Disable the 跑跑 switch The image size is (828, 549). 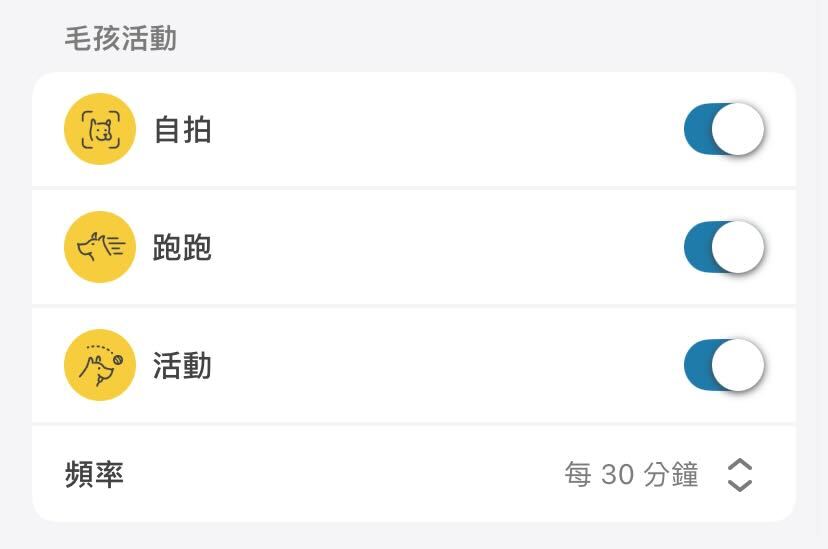coord(724,247)
